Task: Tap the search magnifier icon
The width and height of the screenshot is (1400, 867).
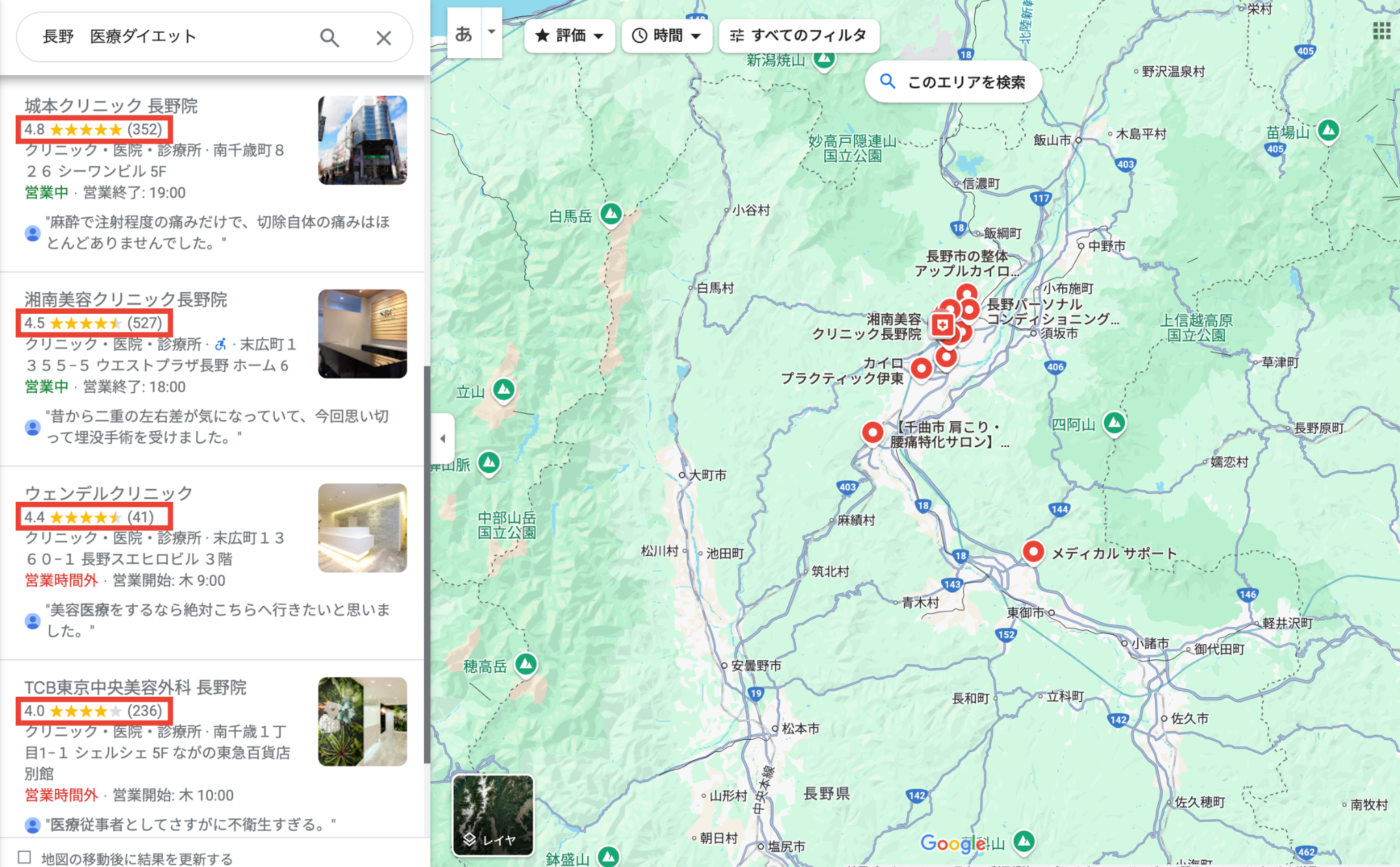Action: pyautogui.click(x=329, y=38)
